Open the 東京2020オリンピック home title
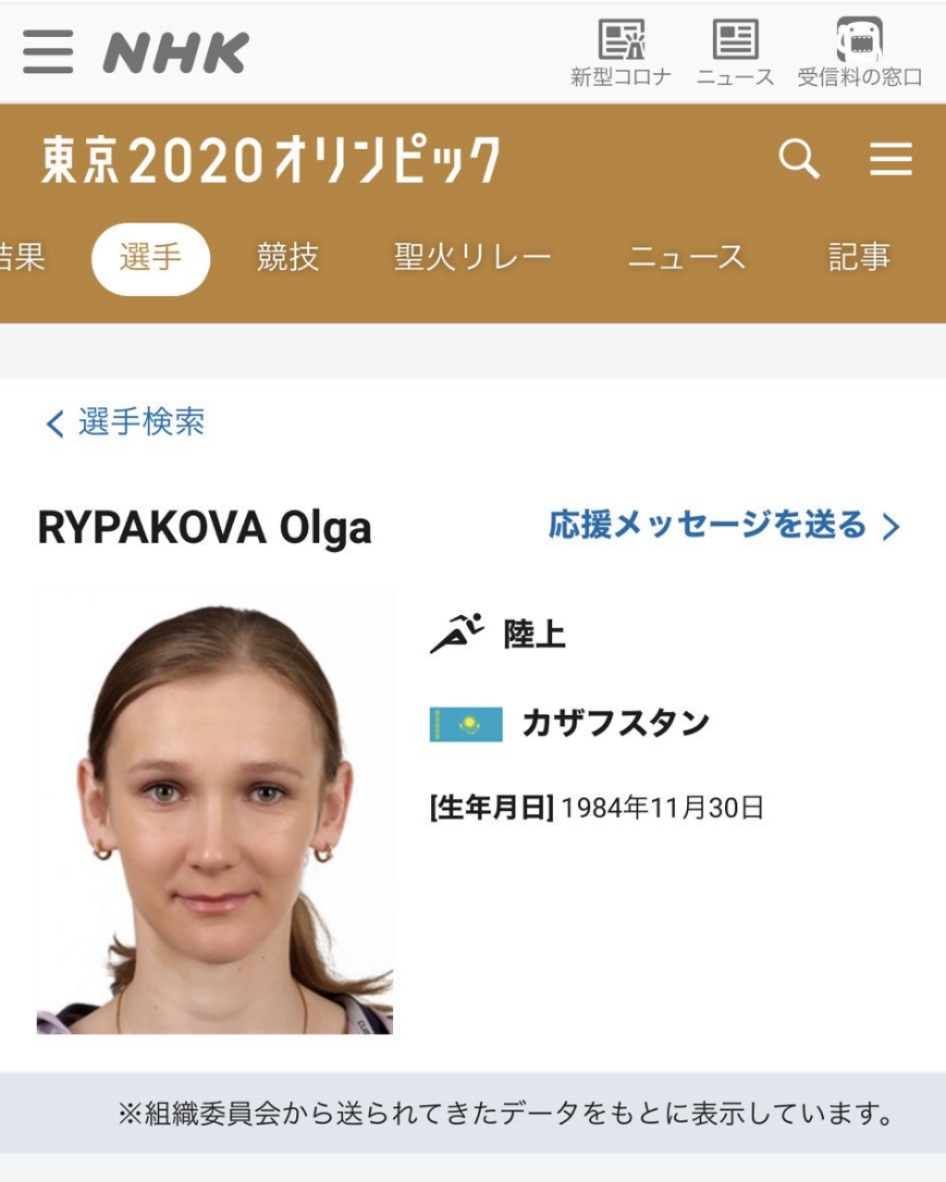 (270, 160)
